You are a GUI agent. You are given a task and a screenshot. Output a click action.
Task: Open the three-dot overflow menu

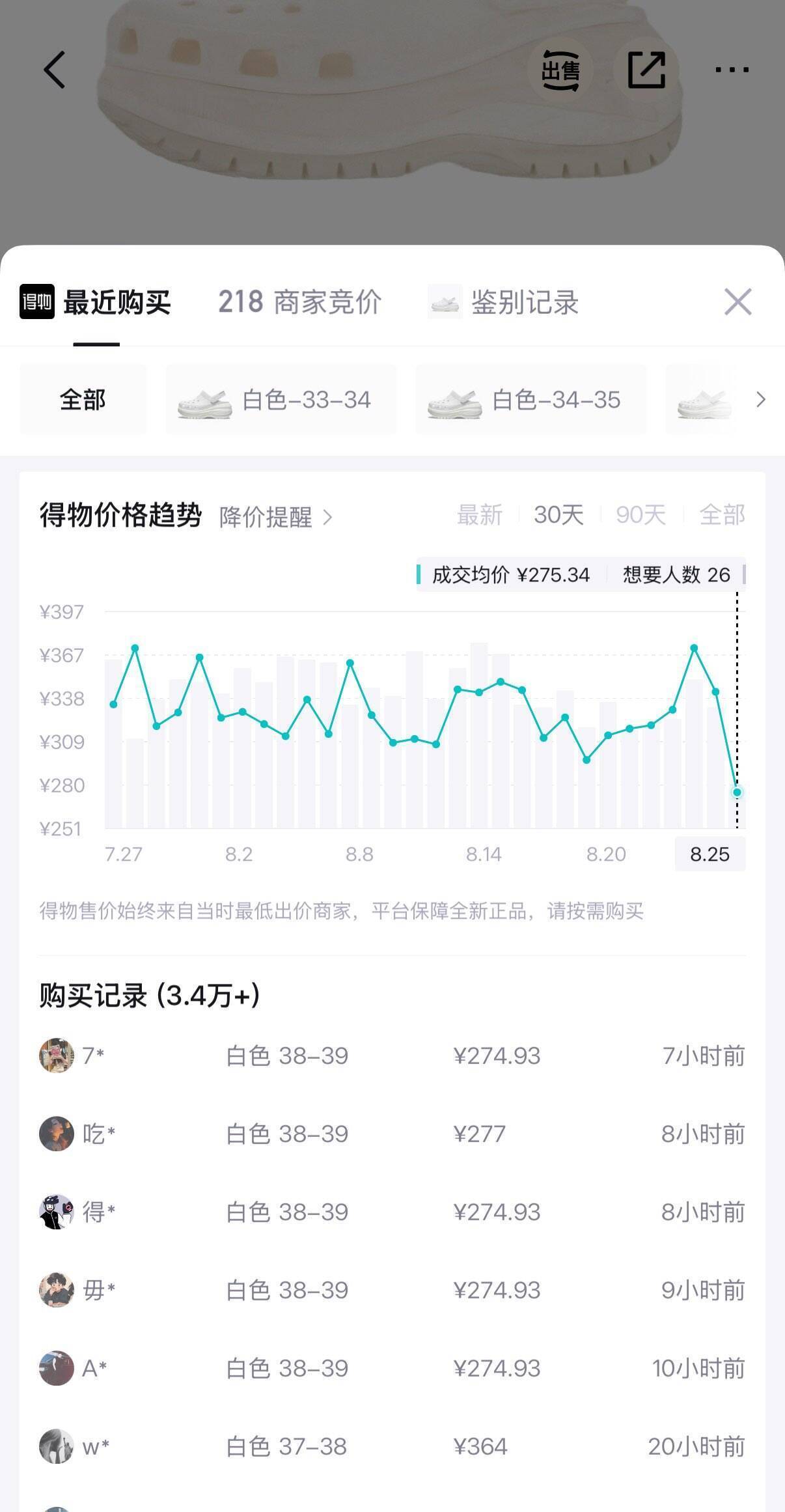pos(732,70)
